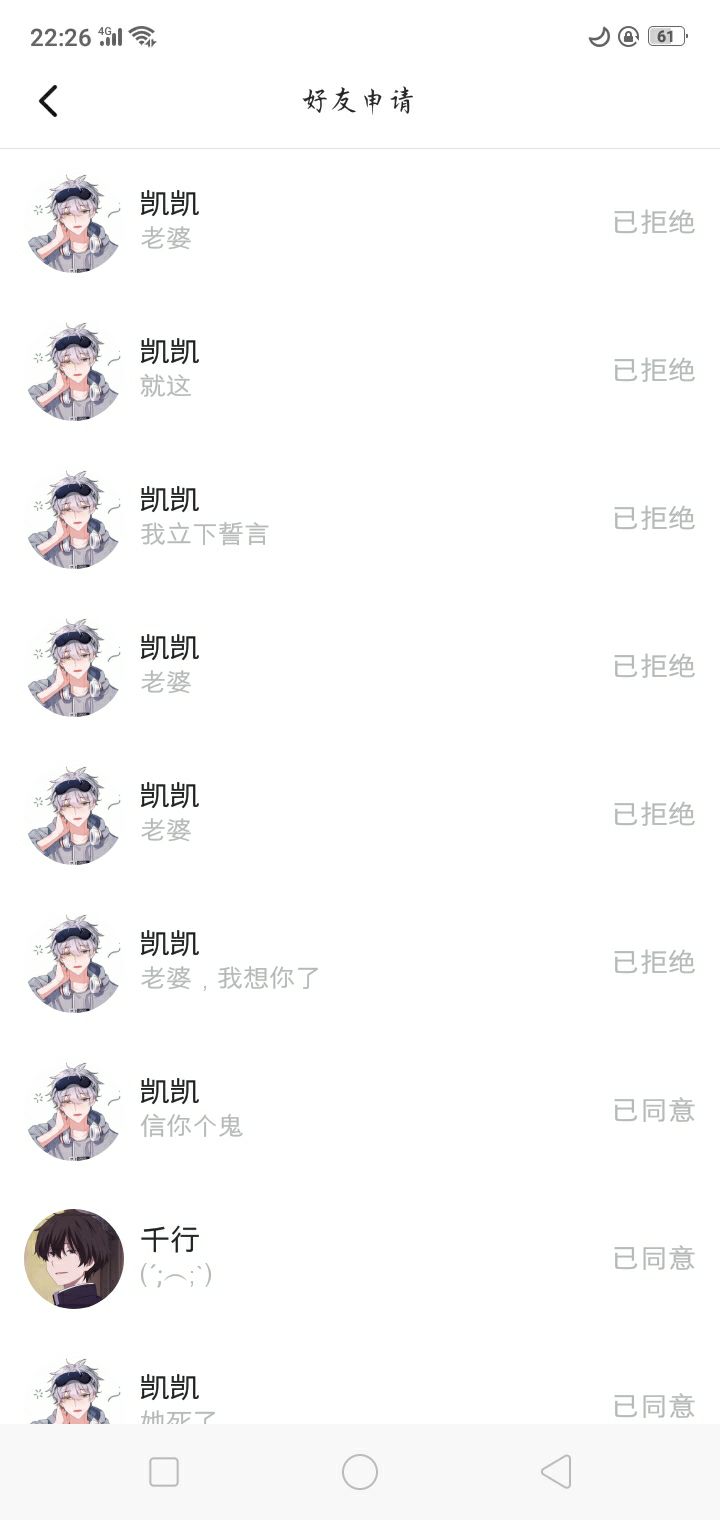This screenshot has width=720, height=1520.
Task: Open 凯凯's request saying 我立下誓言
Action: (x=360, y=518)
